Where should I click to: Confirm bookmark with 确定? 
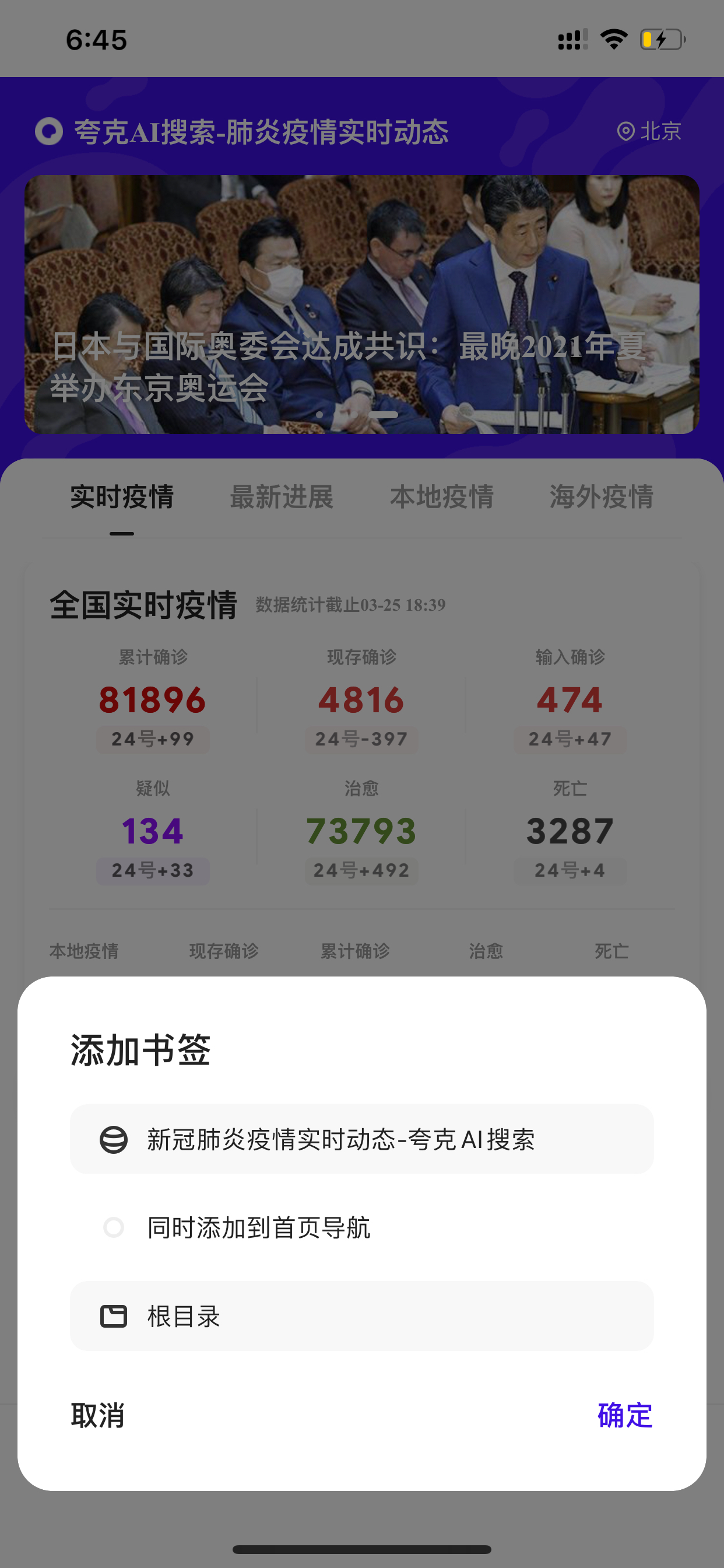tap(625, 1415)
